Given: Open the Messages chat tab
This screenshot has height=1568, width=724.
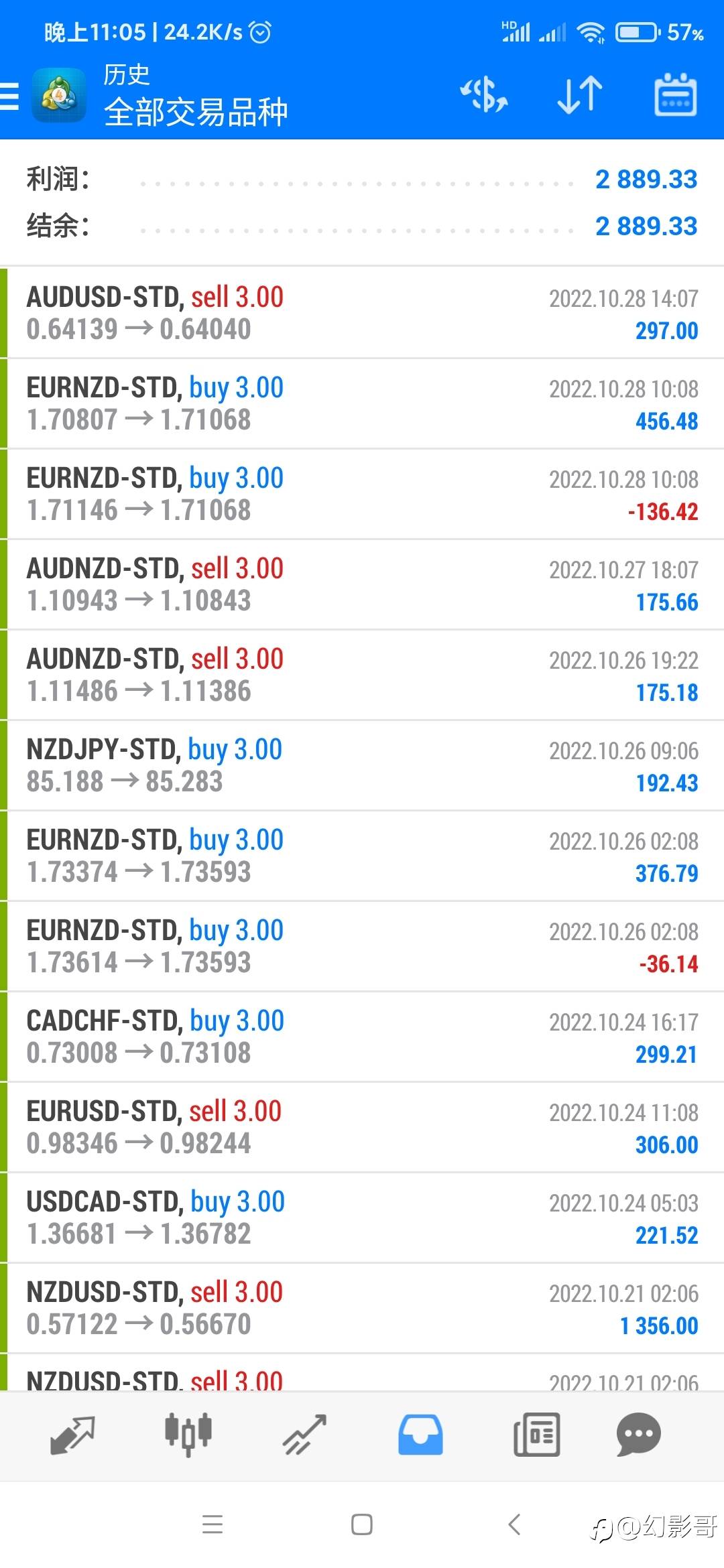Looking at the screenshot, I should (638, 1435).
